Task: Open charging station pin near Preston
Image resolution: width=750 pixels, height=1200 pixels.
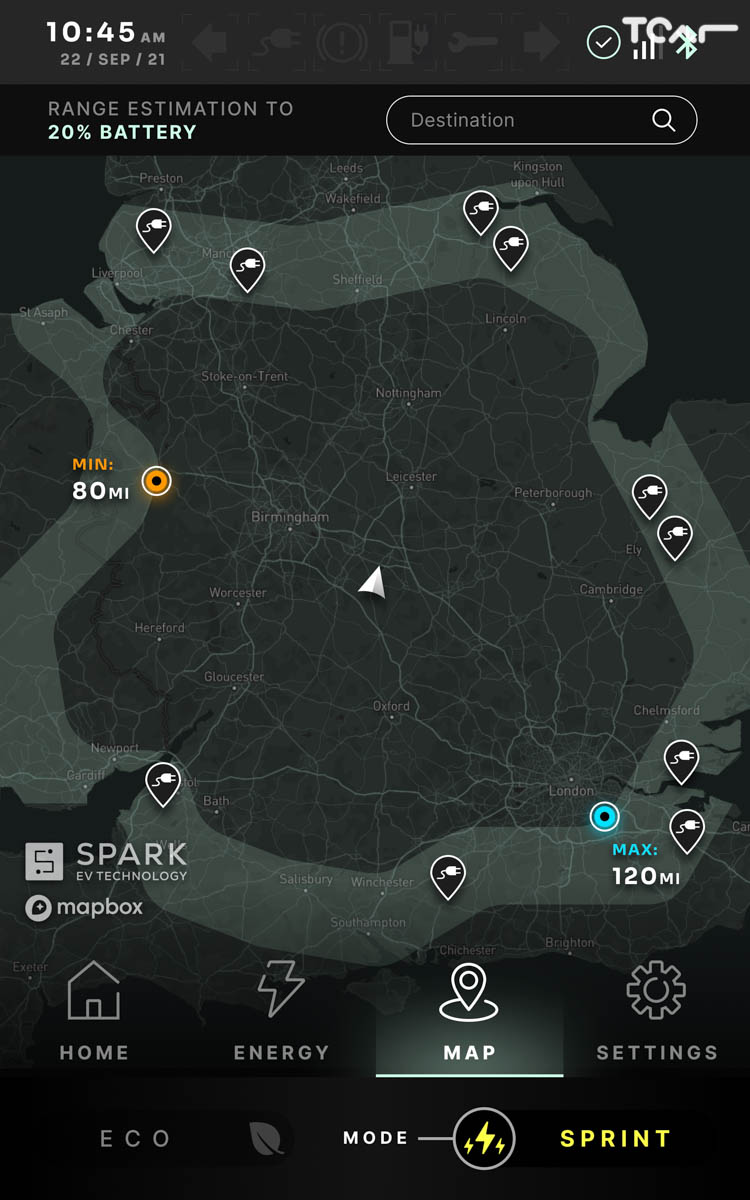Action: [x=153, y=227]
